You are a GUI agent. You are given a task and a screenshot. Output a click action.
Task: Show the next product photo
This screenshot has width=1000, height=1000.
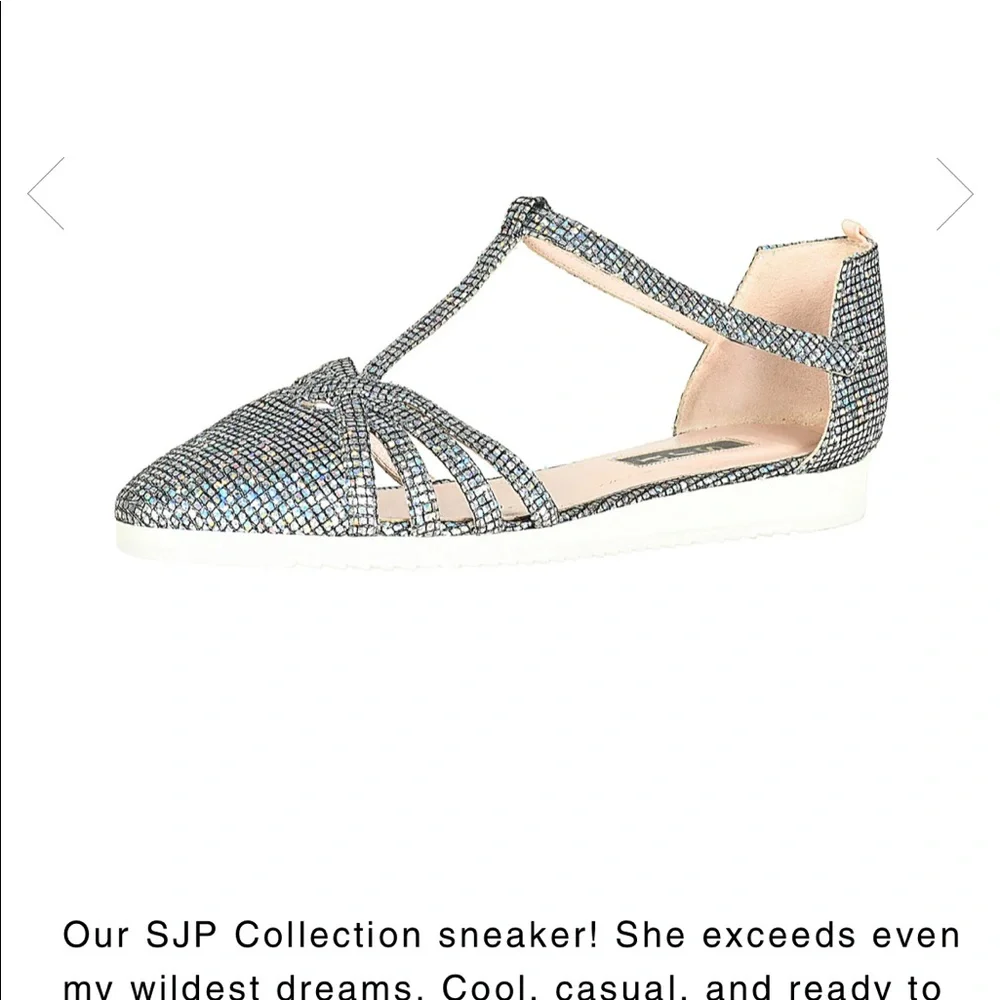[953, 194]
